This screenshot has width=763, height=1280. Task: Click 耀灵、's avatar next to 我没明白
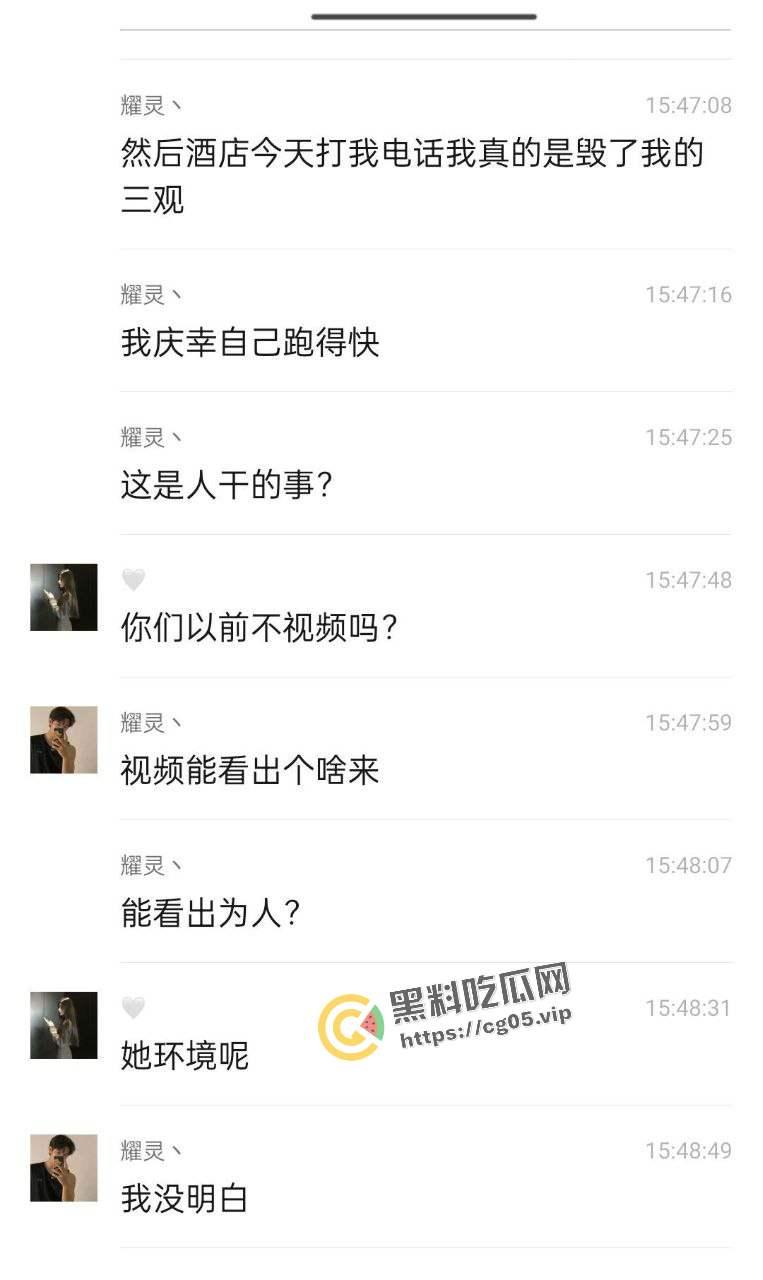point(62,1166)
